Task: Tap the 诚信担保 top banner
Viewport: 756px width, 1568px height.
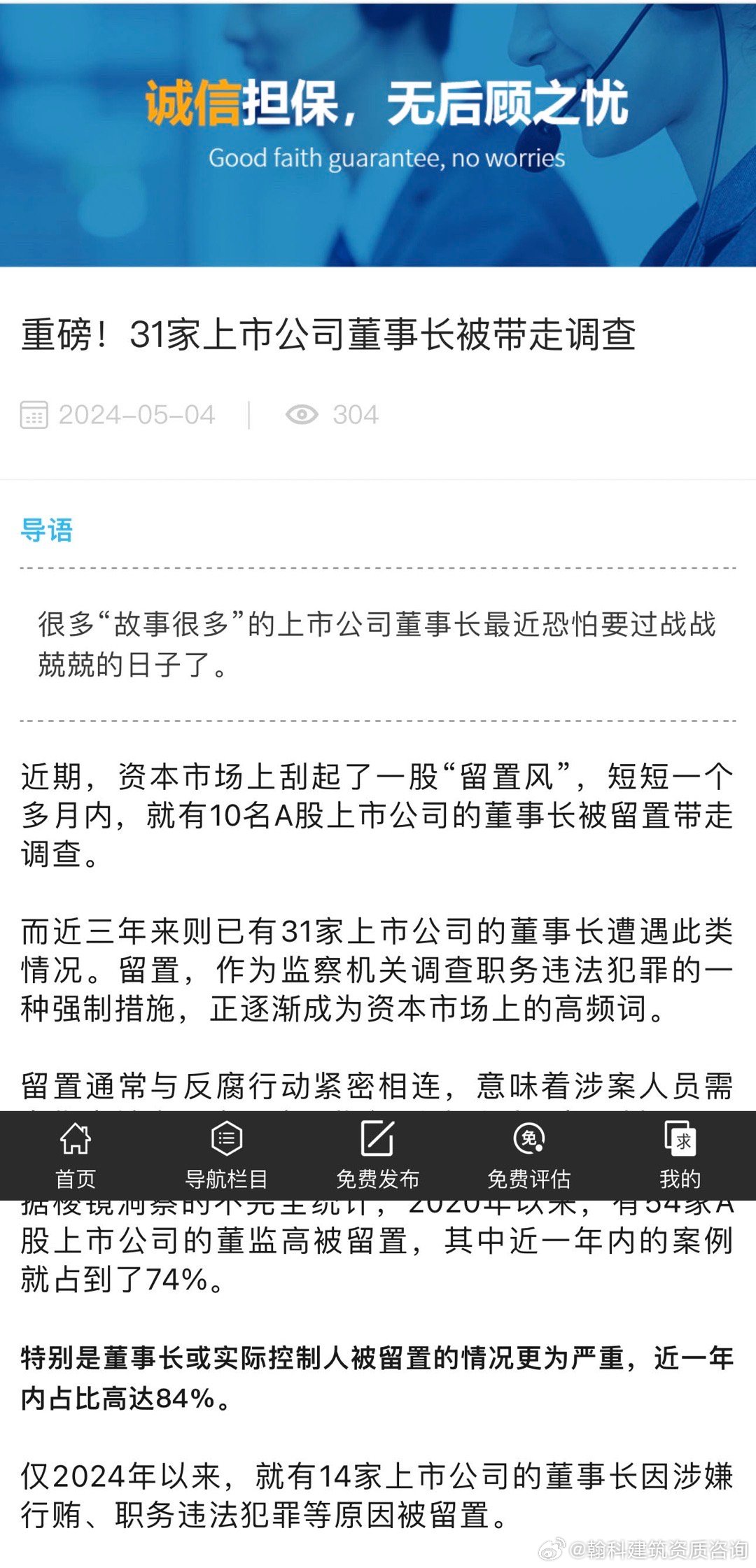Action: (378, 133)
